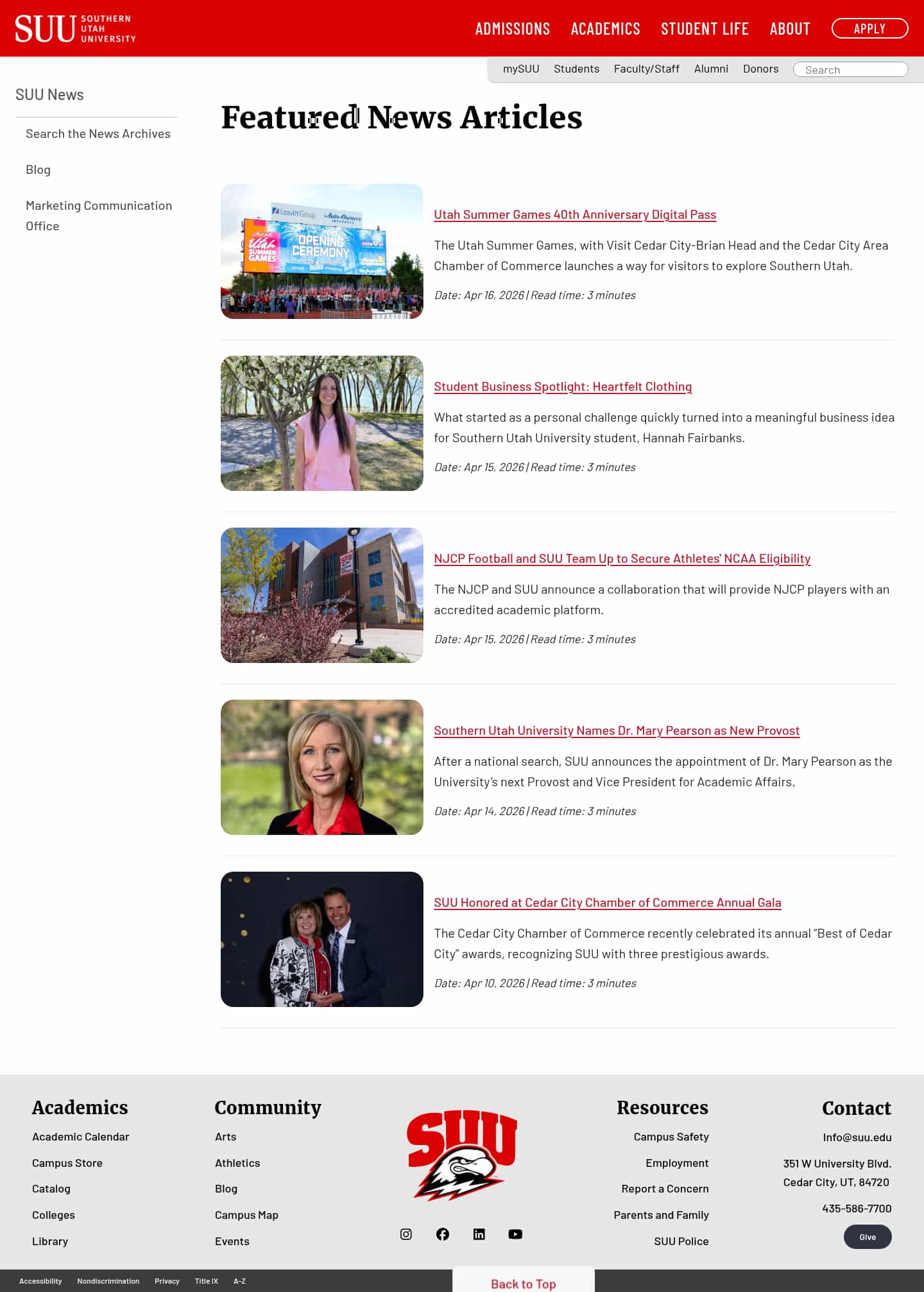Screen dimensions: 924x1292
Task: Open the article about Dr. Mary Pearson
Action: (617, 730)
